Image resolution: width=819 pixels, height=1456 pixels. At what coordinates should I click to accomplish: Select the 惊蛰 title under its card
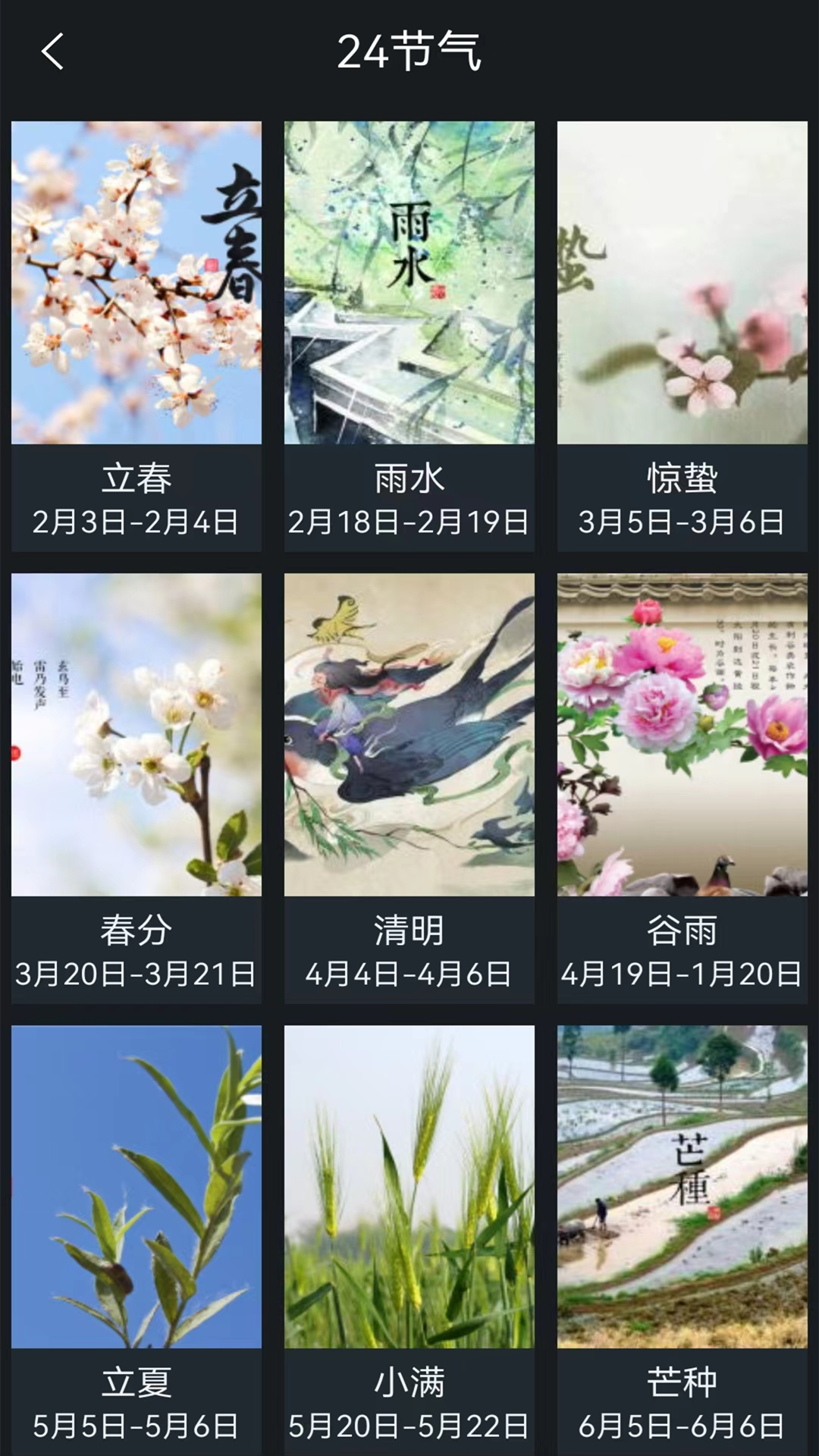(681, 476)
